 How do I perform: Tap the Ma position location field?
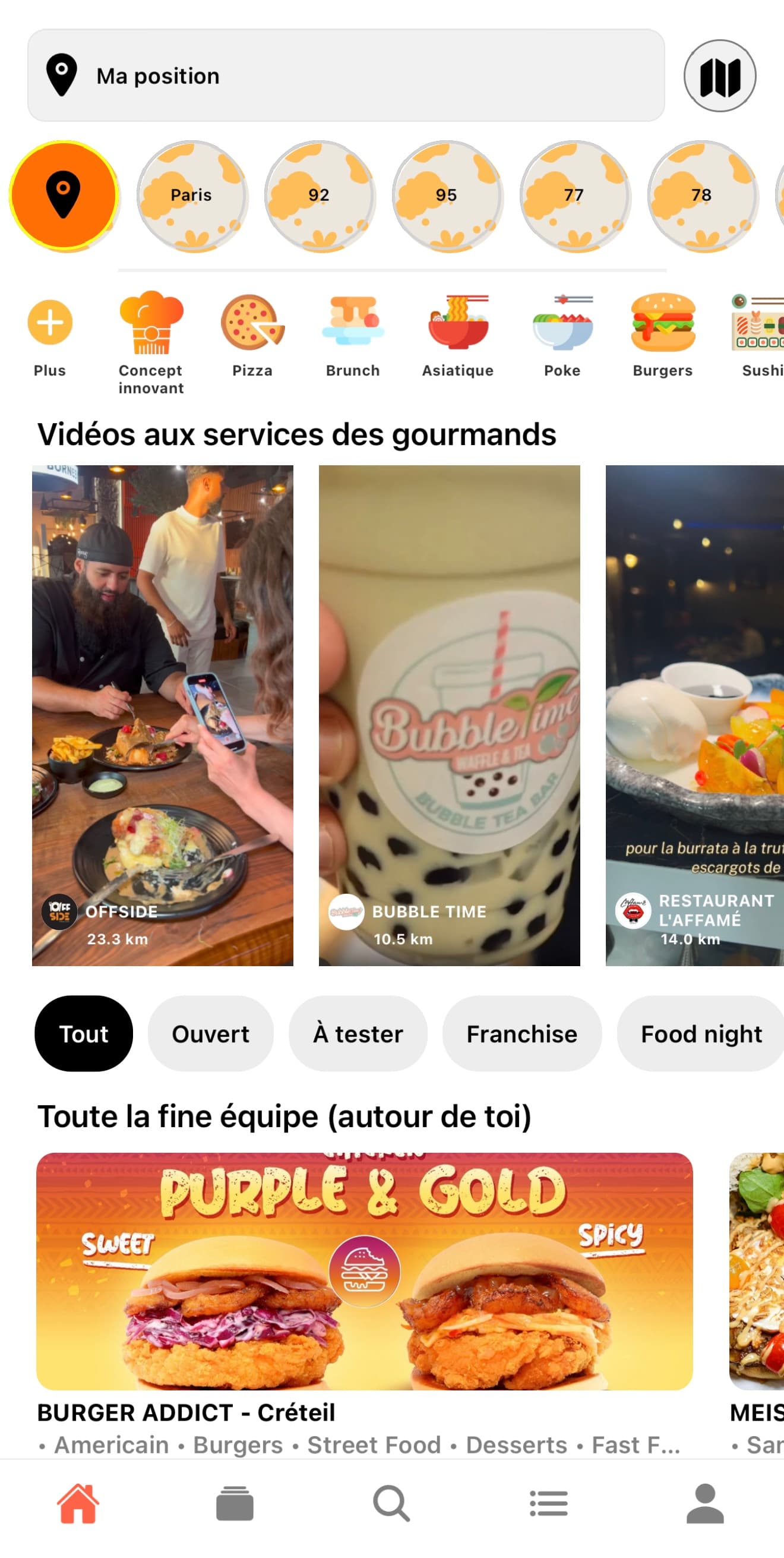tap(346, 75)
